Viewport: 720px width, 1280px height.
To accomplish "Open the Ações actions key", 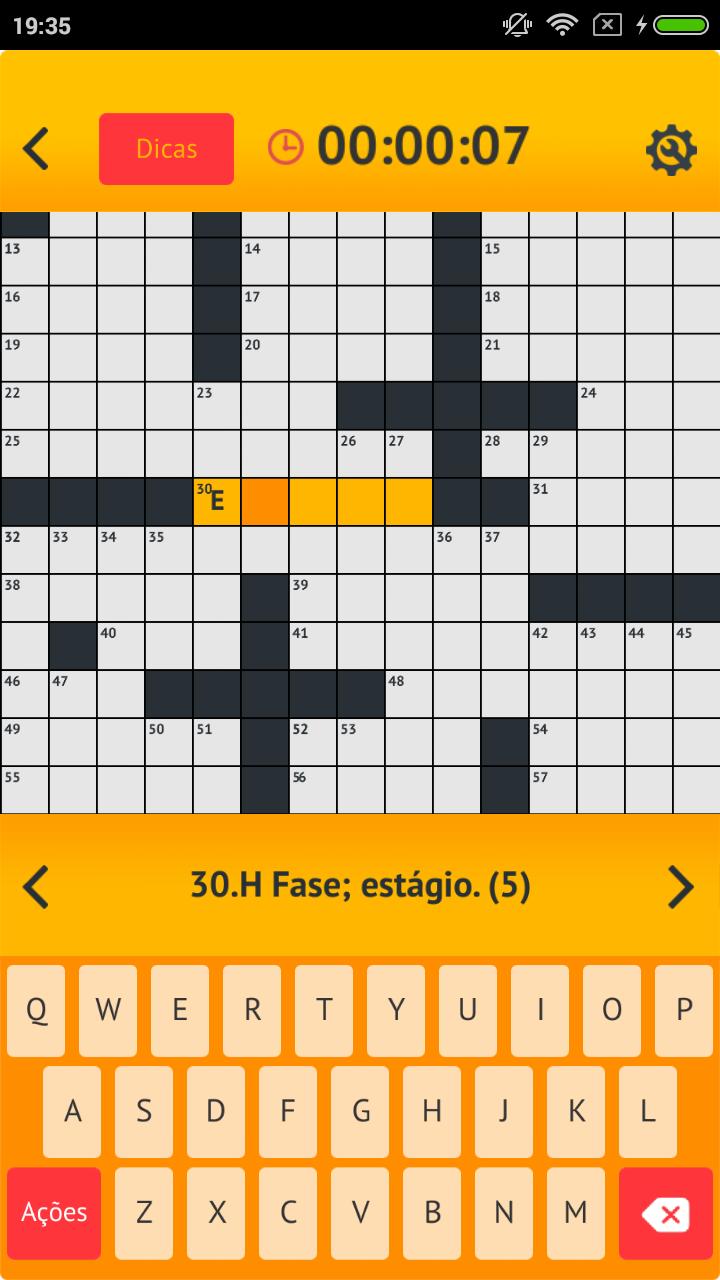I will [x=54, y=1213].
